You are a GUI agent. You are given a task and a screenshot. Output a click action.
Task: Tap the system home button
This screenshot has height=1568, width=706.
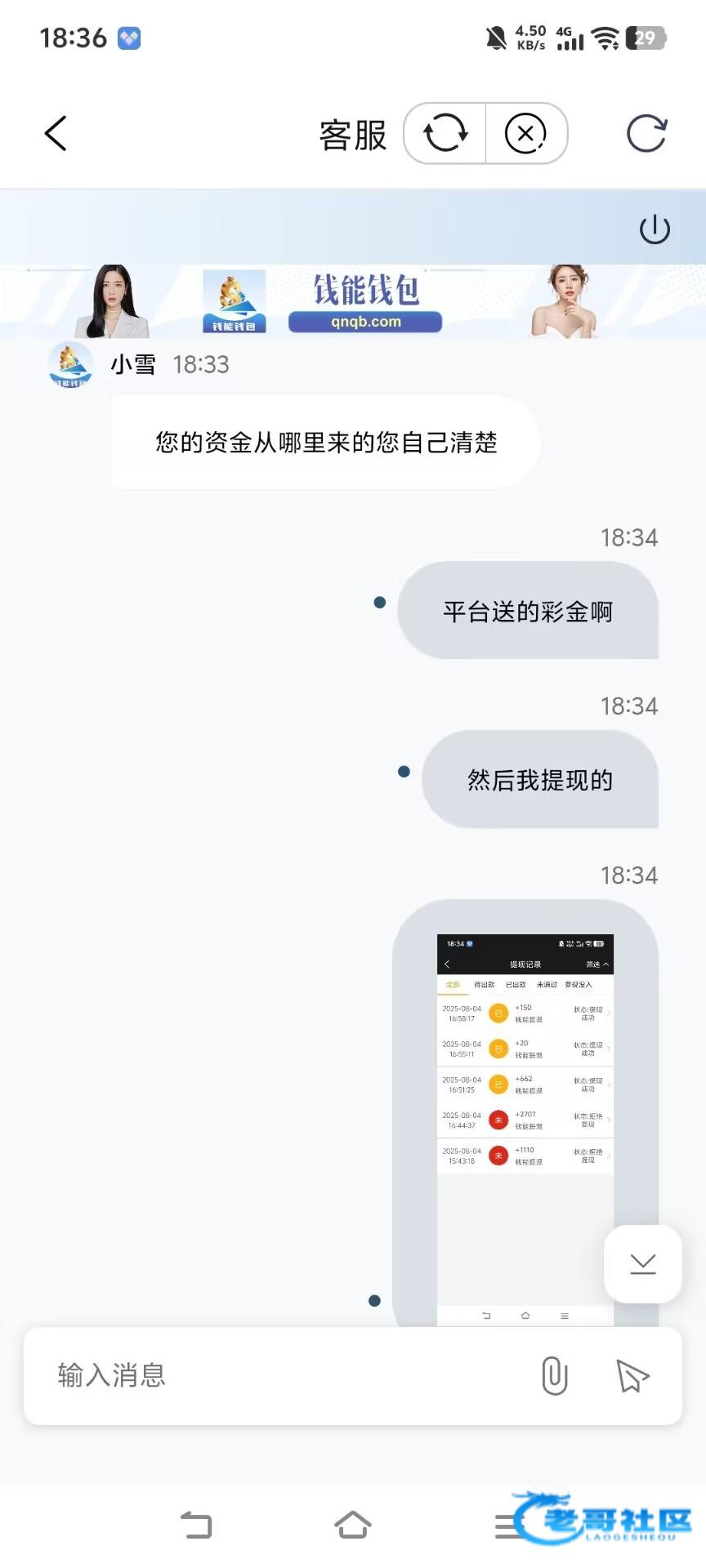point(353,1524)
